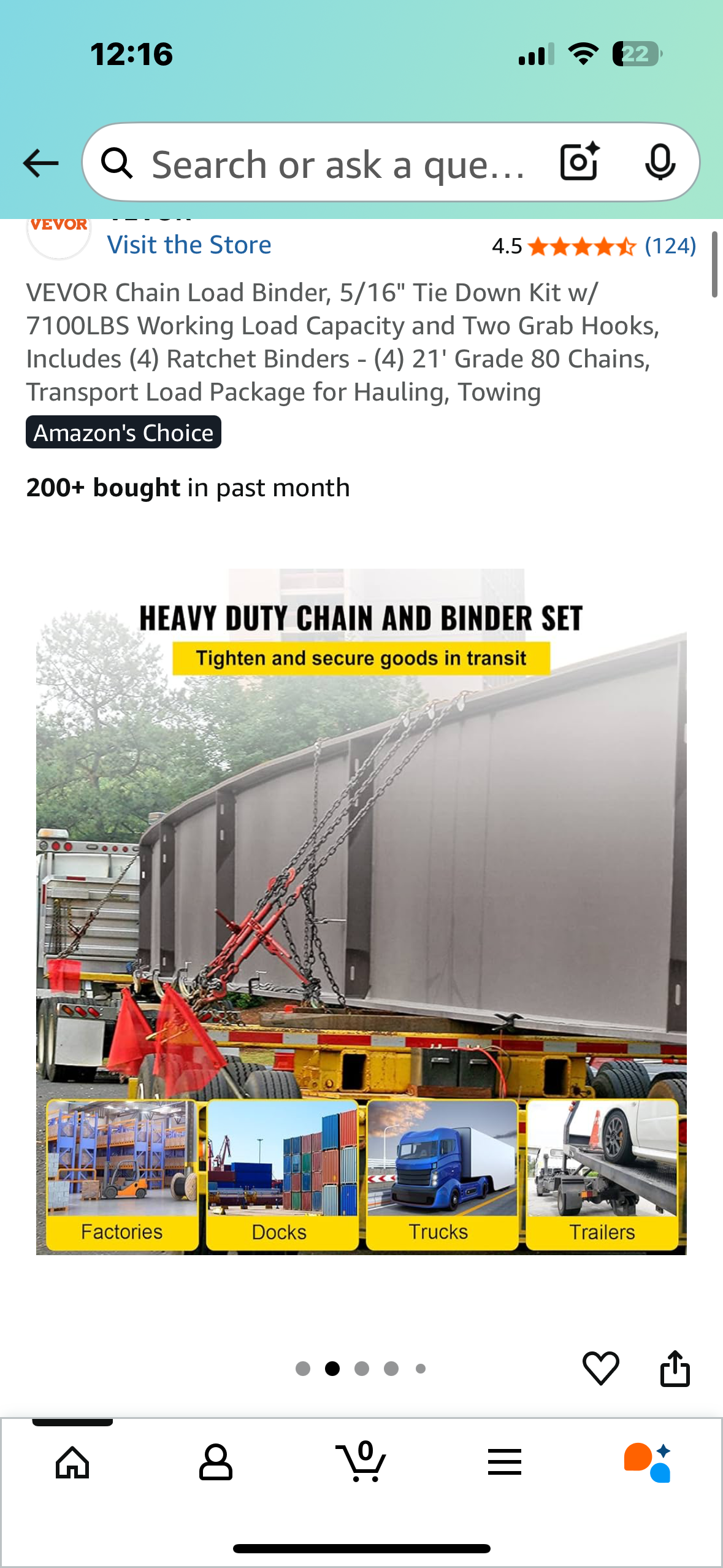Add item to wish list heart

600,1367
